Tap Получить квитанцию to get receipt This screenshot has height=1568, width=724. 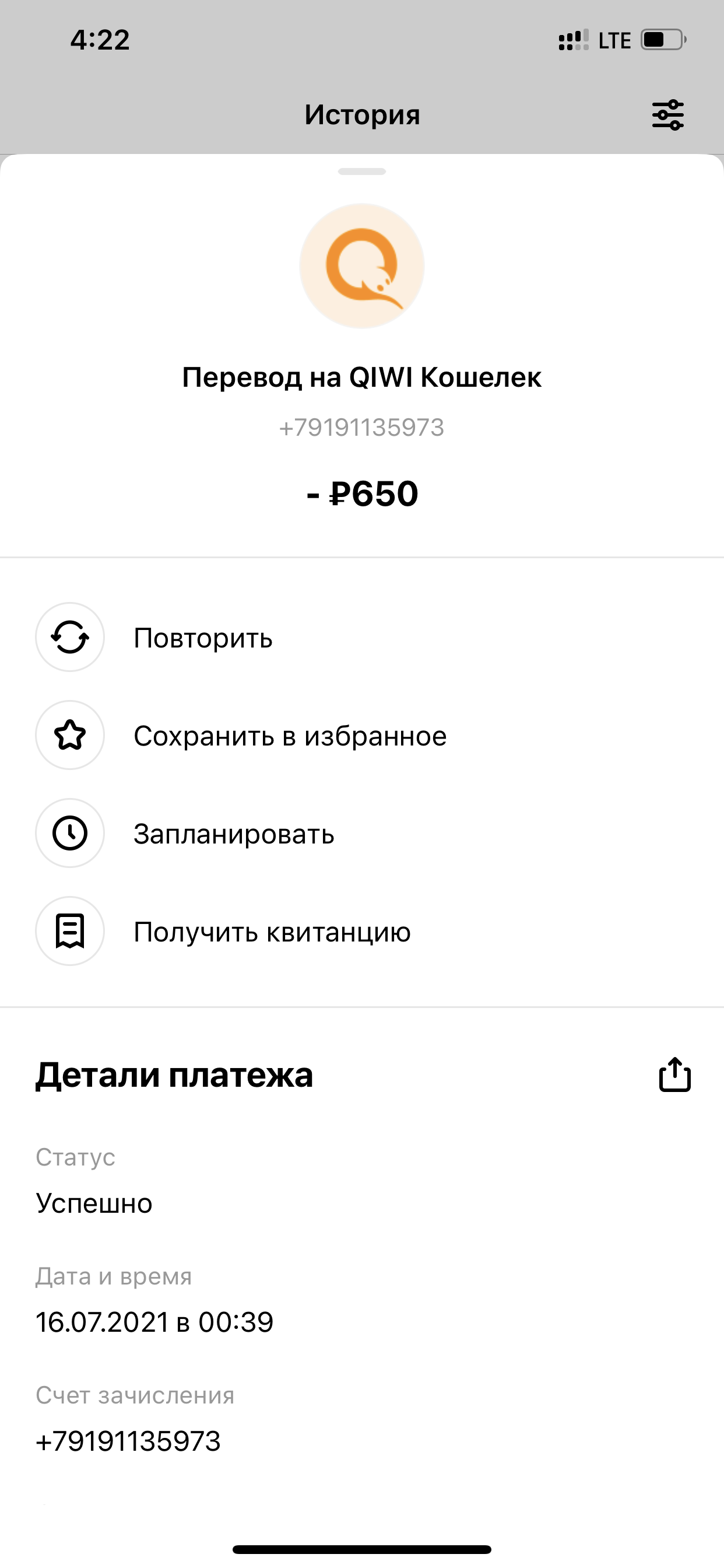click(362, 932)
